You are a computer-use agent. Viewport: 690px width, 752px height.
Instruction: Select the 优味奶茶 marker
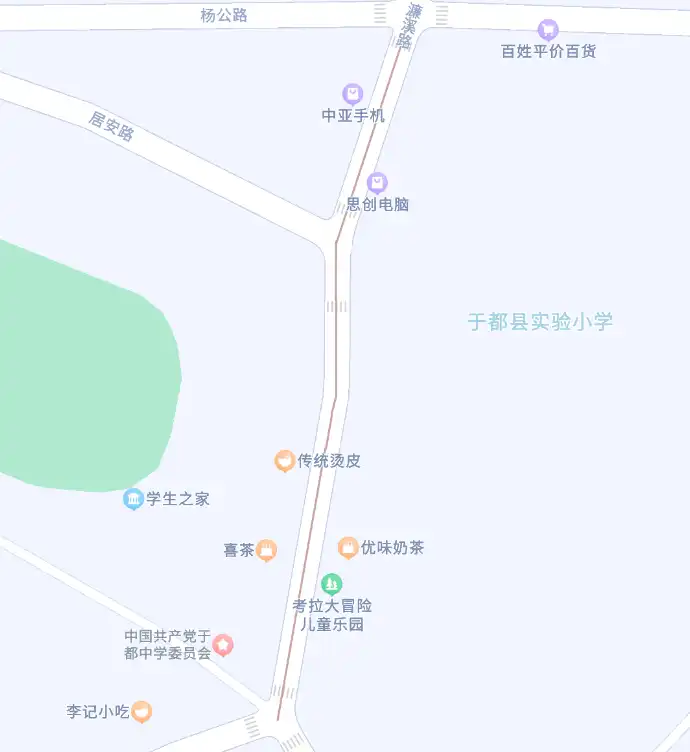click(348, 548)
